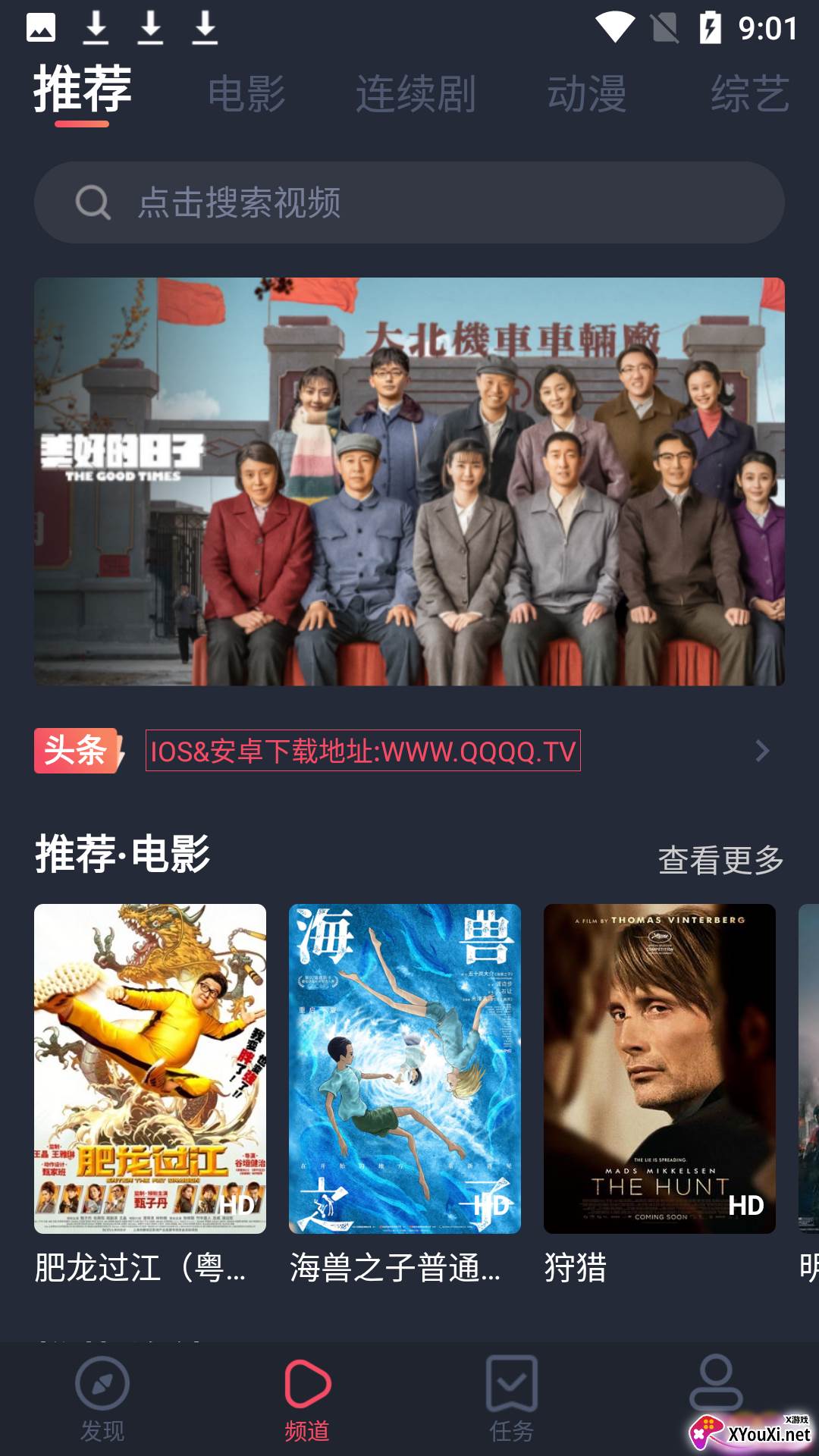Screen dimensions: 819x1456
Task: Tap the 点击搜索视频 search box
Action: [409, 202]
